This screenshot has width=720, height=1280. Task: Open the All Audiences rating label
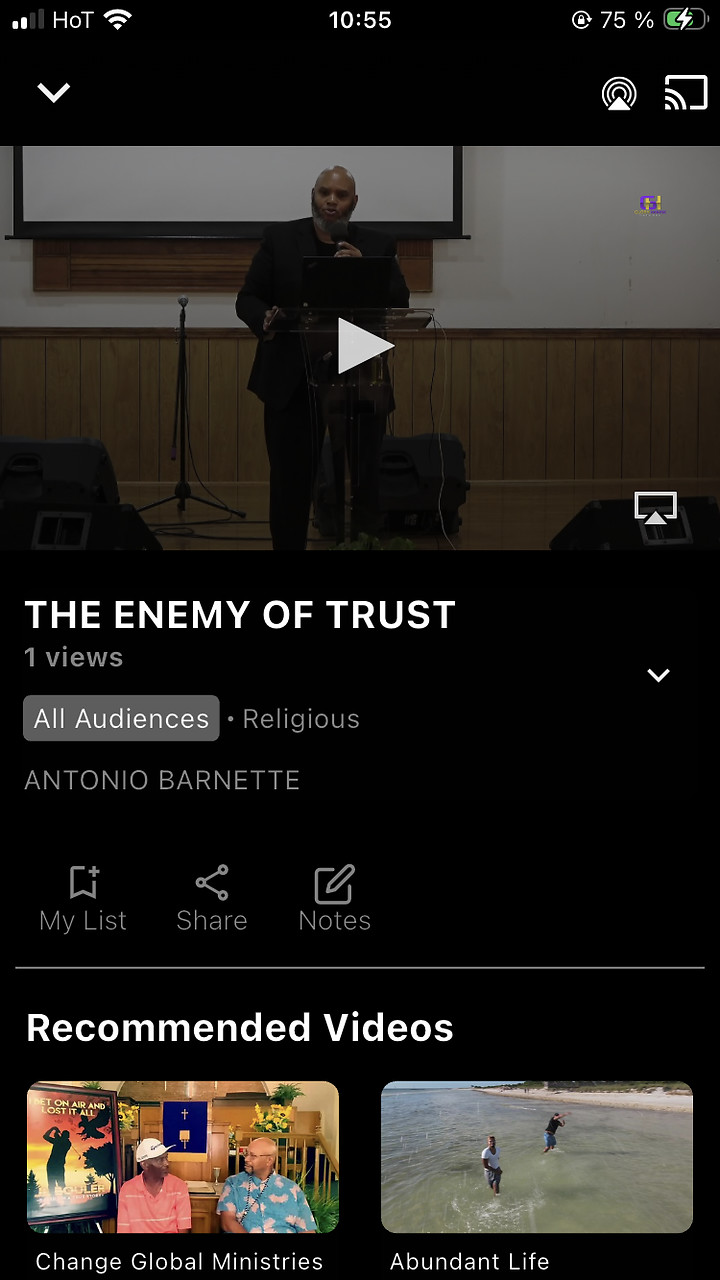pyautogui.click(x=120, y=718)
